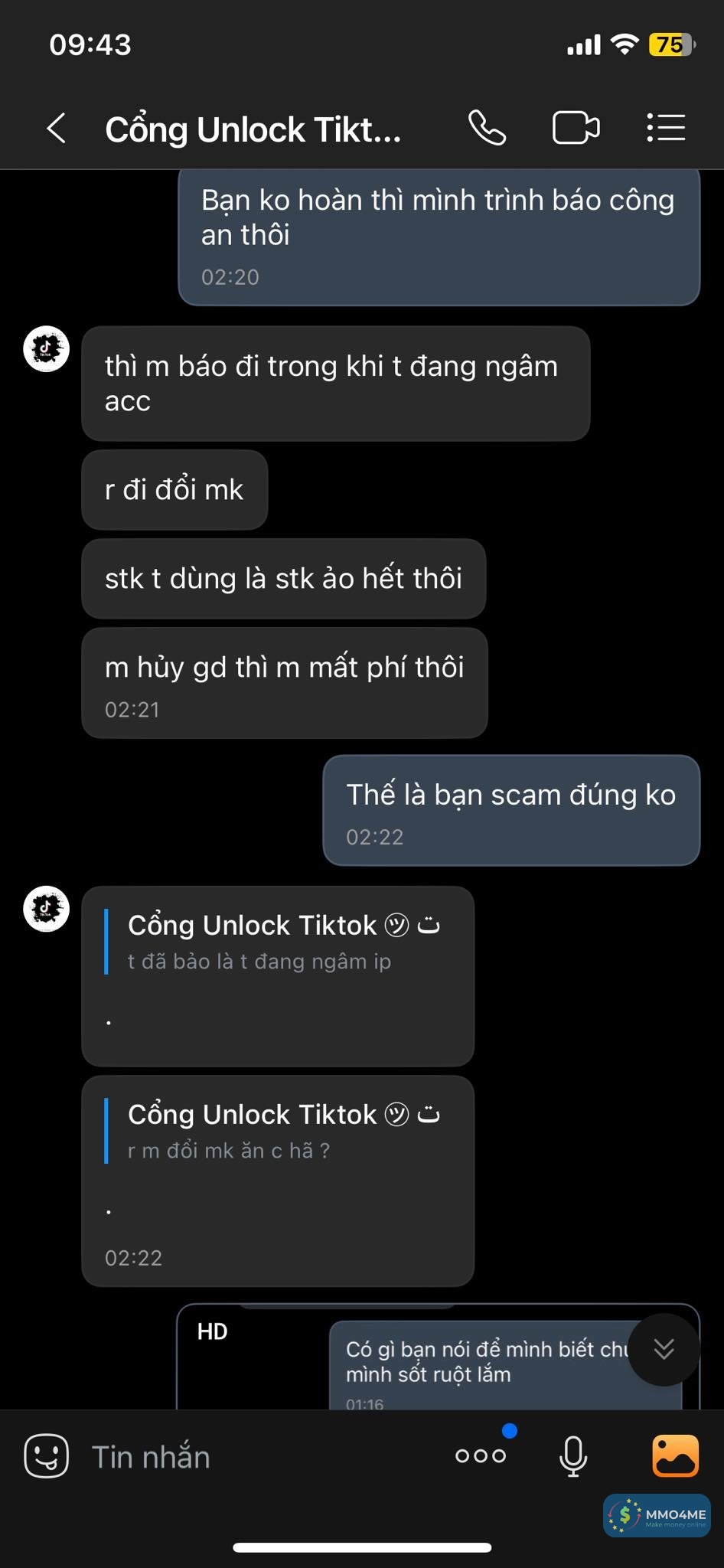Open the sticker and emoji picker
Image resolution: width=724 pixels, height=1568 pixels.
47,1455
